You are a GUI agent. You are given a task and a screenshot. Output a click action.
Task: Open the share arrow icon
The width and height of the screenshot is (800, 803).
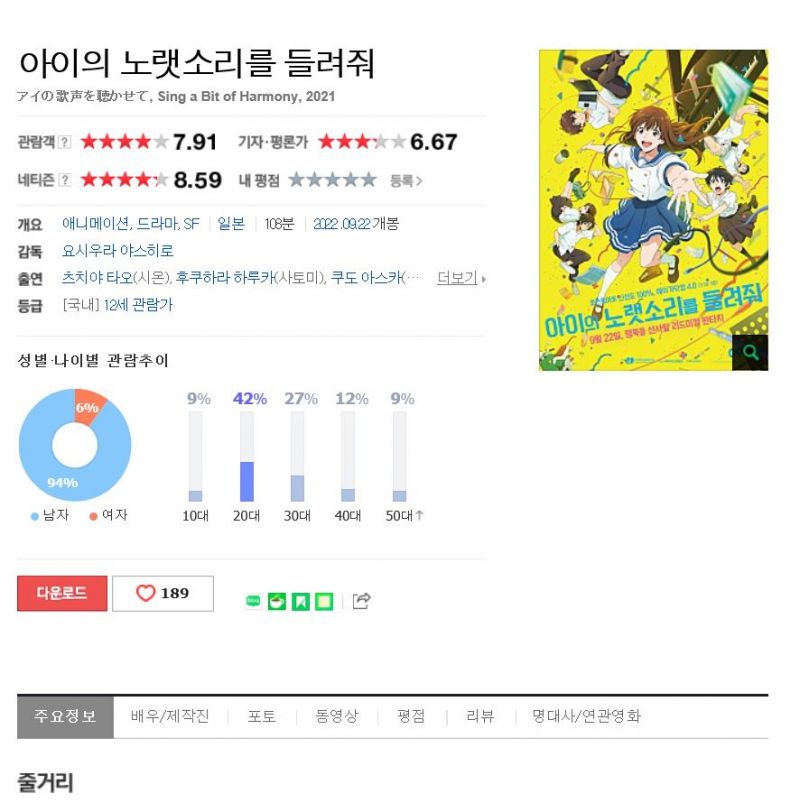pos(362,601)
